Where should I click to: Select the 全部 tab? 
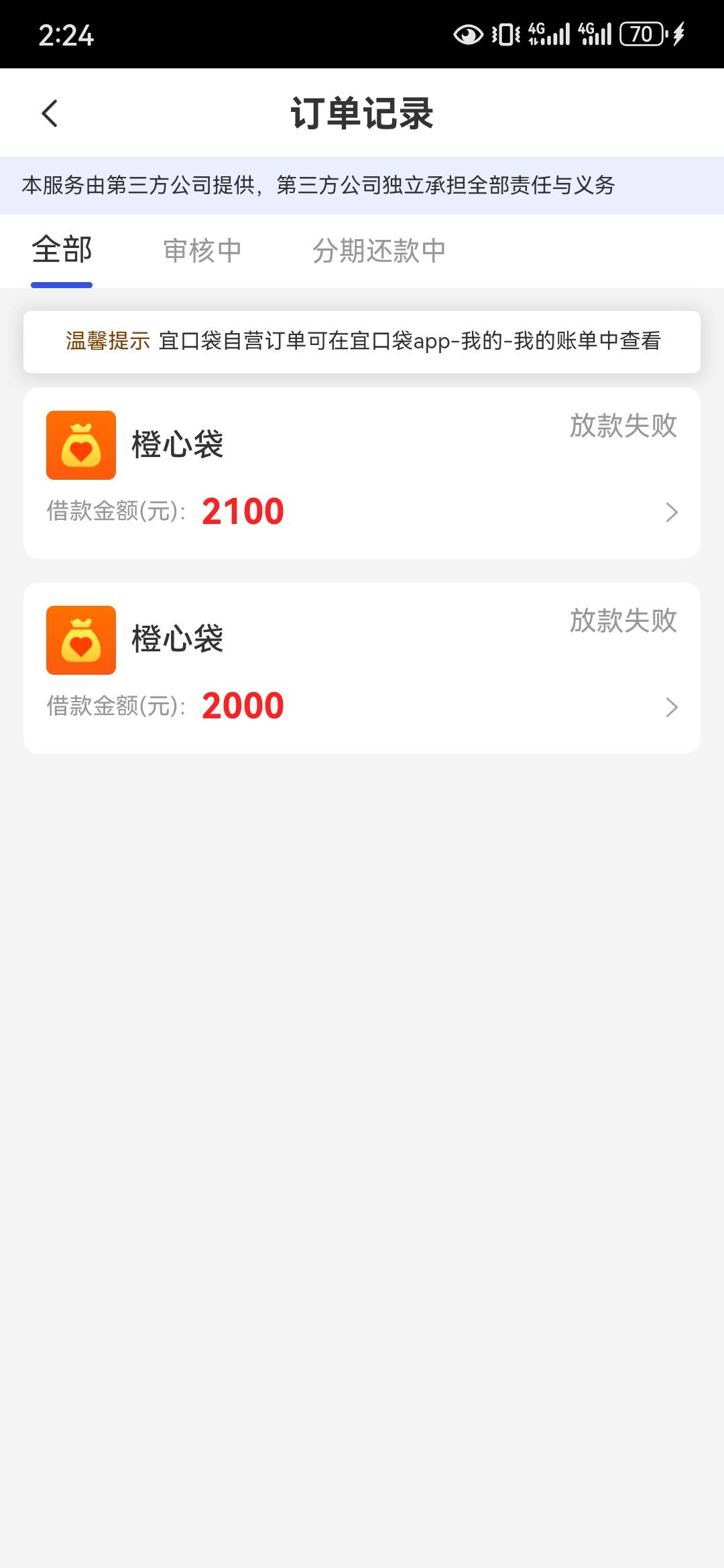(62, 251)
